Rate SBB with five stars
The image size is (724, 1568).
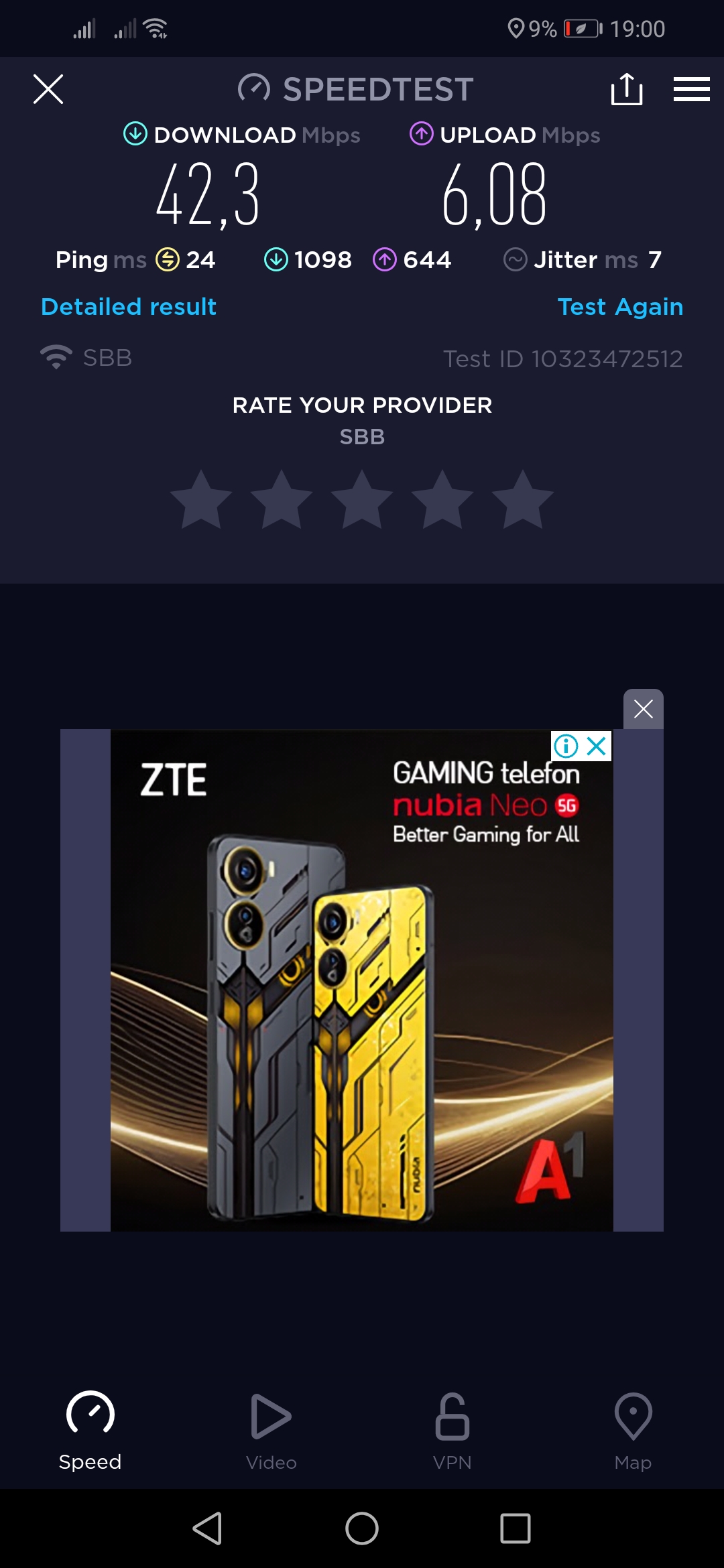(x=522, y=500)
